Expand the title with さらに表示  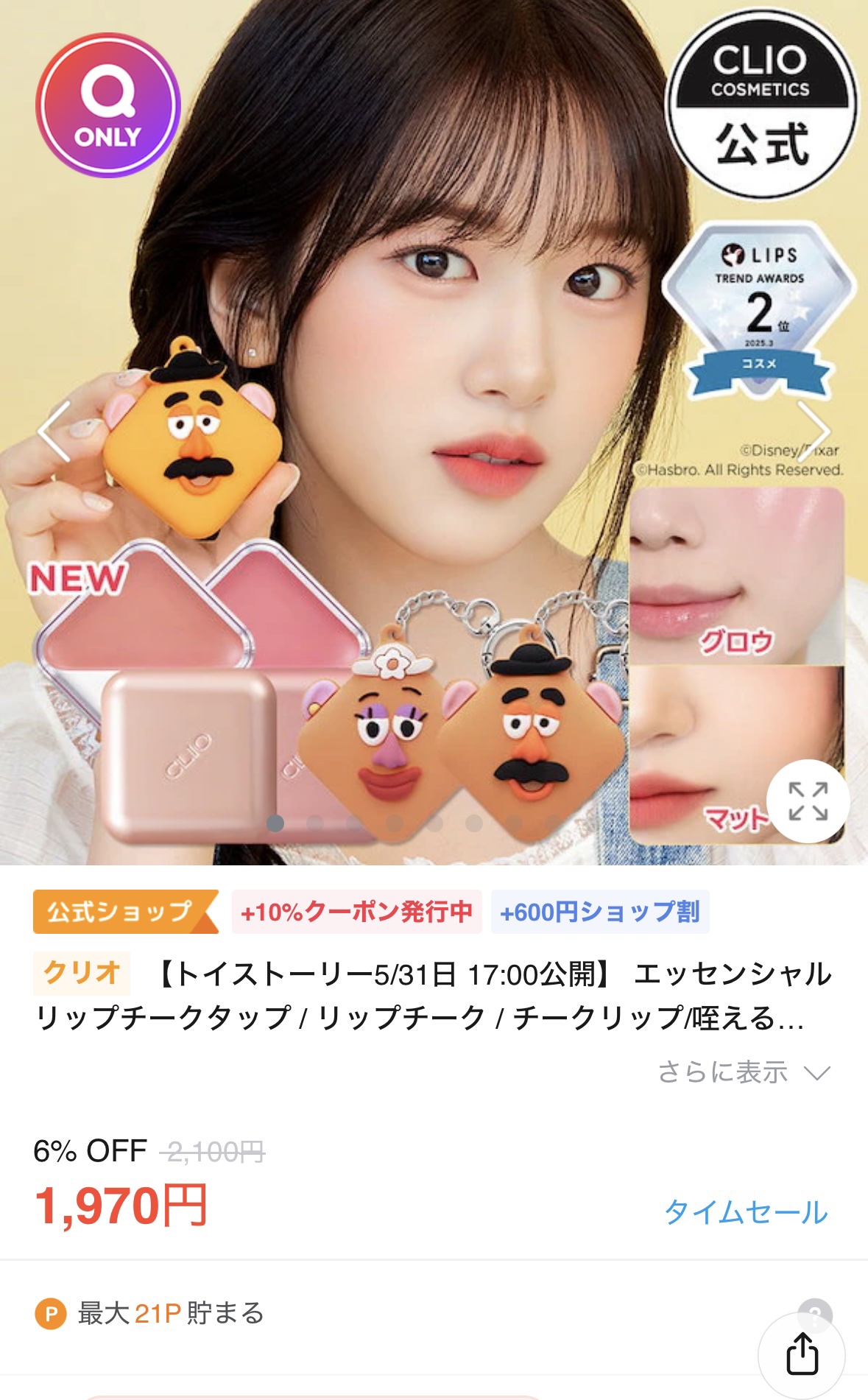[x=744, y=1072]
